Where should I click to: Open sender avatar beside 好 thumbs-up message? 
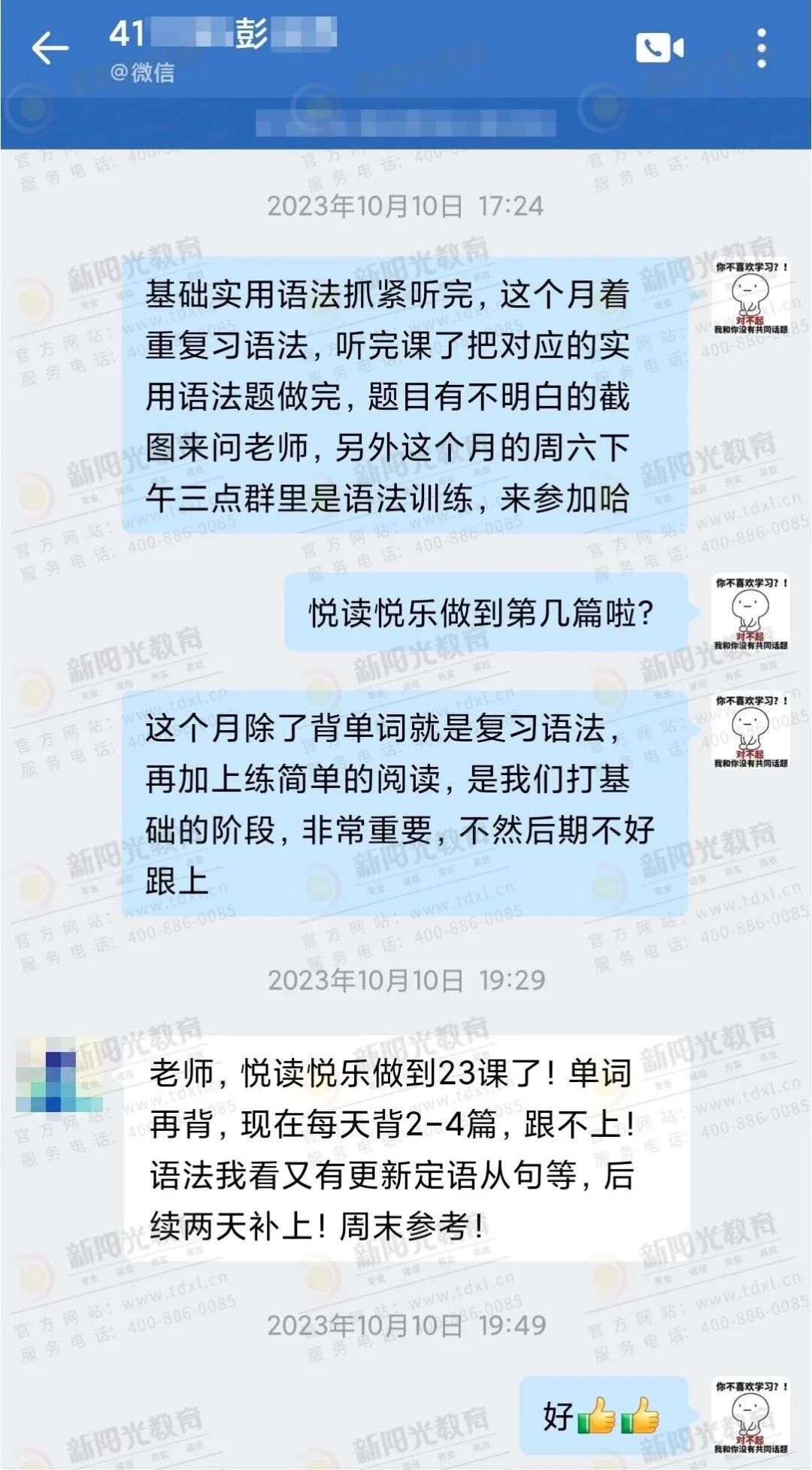[x=750, y=1416]
